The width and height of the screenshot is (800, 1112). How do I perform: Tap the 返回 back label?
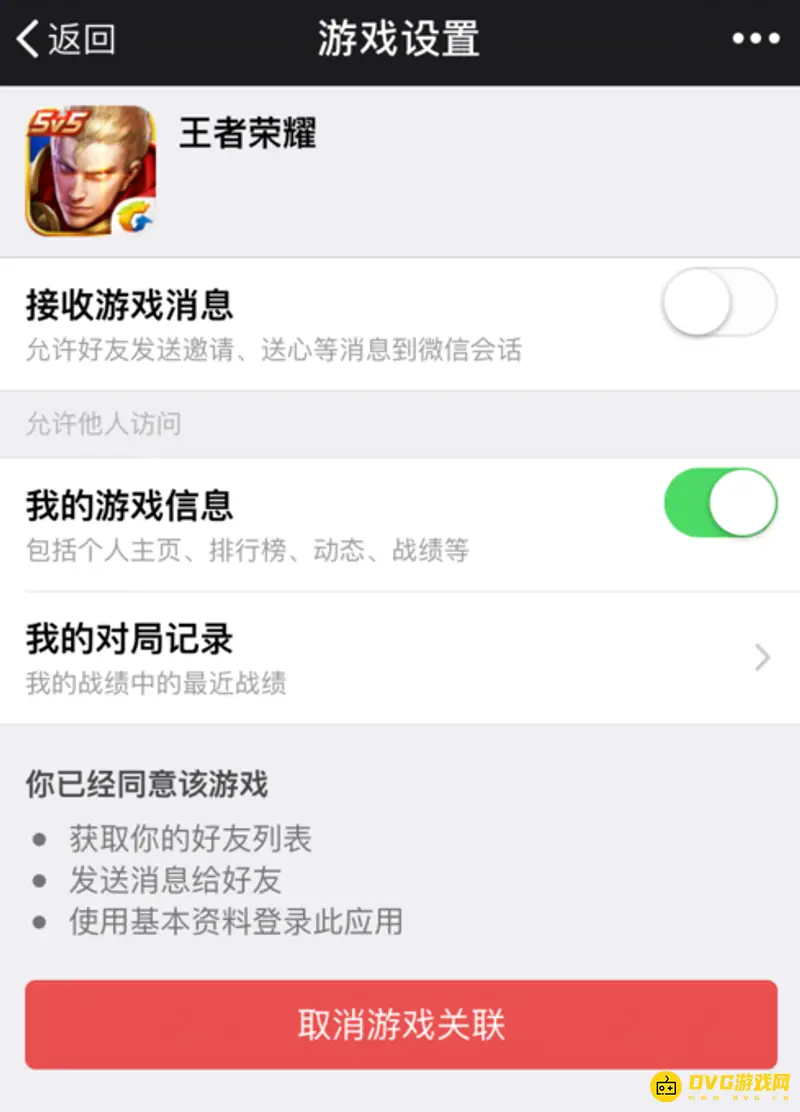pos(80,40)
